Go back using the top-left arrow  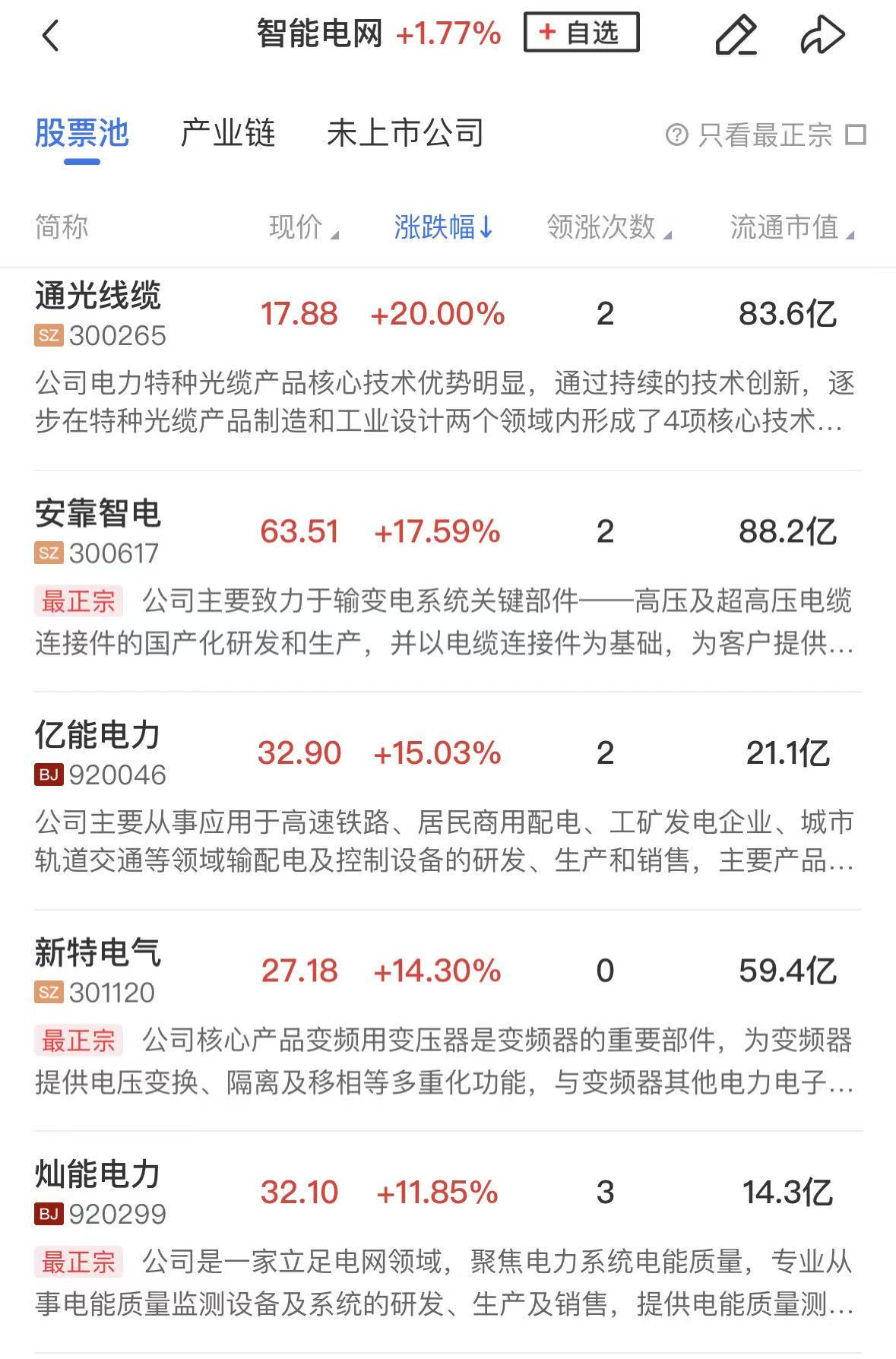(x=51, y=36)
